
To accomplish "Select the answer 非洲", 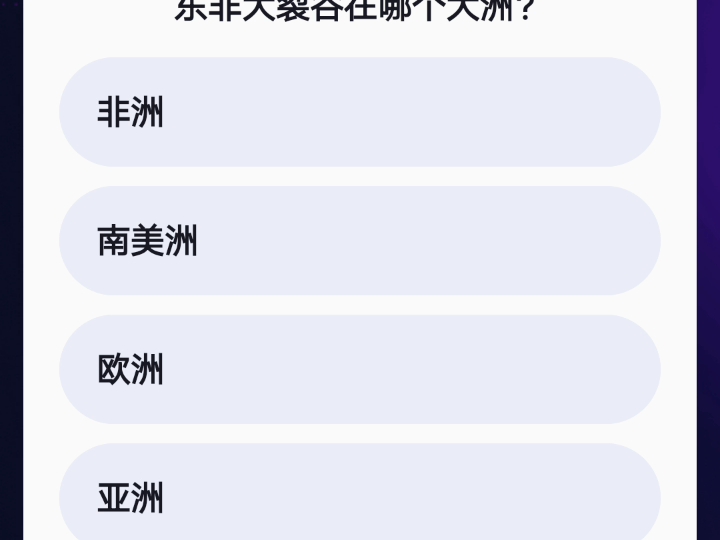I will [x=359, y=112].
